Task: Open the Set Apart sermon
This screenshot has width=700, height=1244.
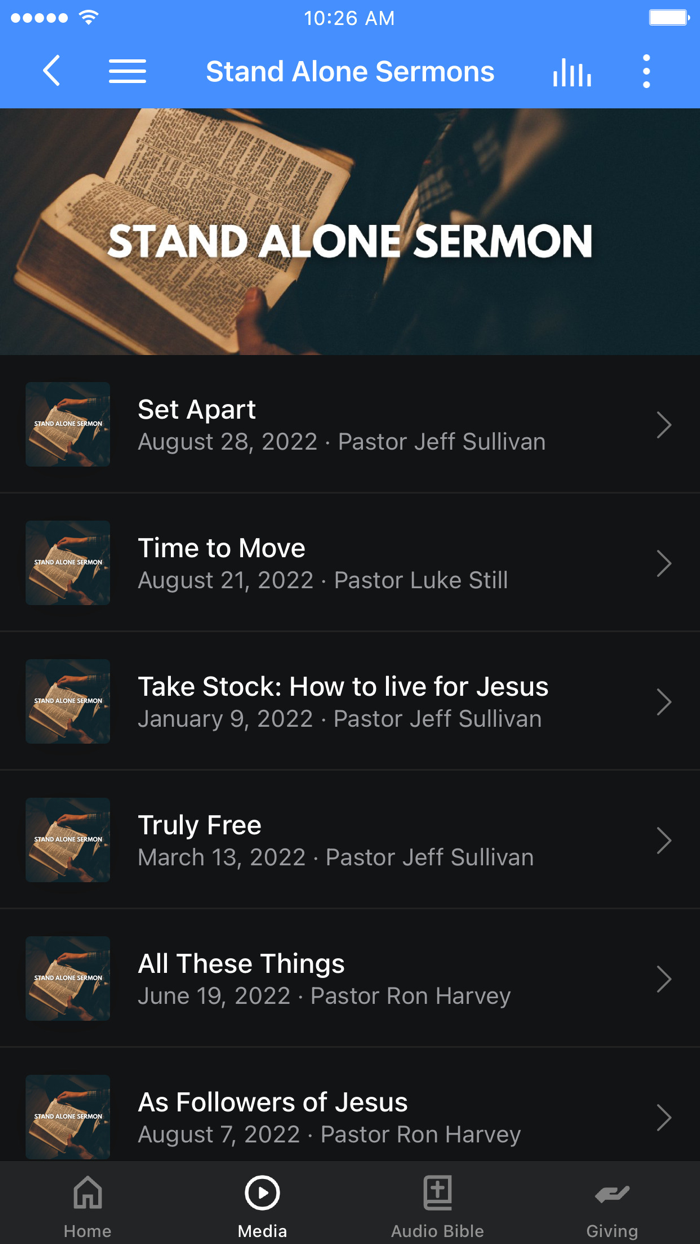Action: coord(350,425)
